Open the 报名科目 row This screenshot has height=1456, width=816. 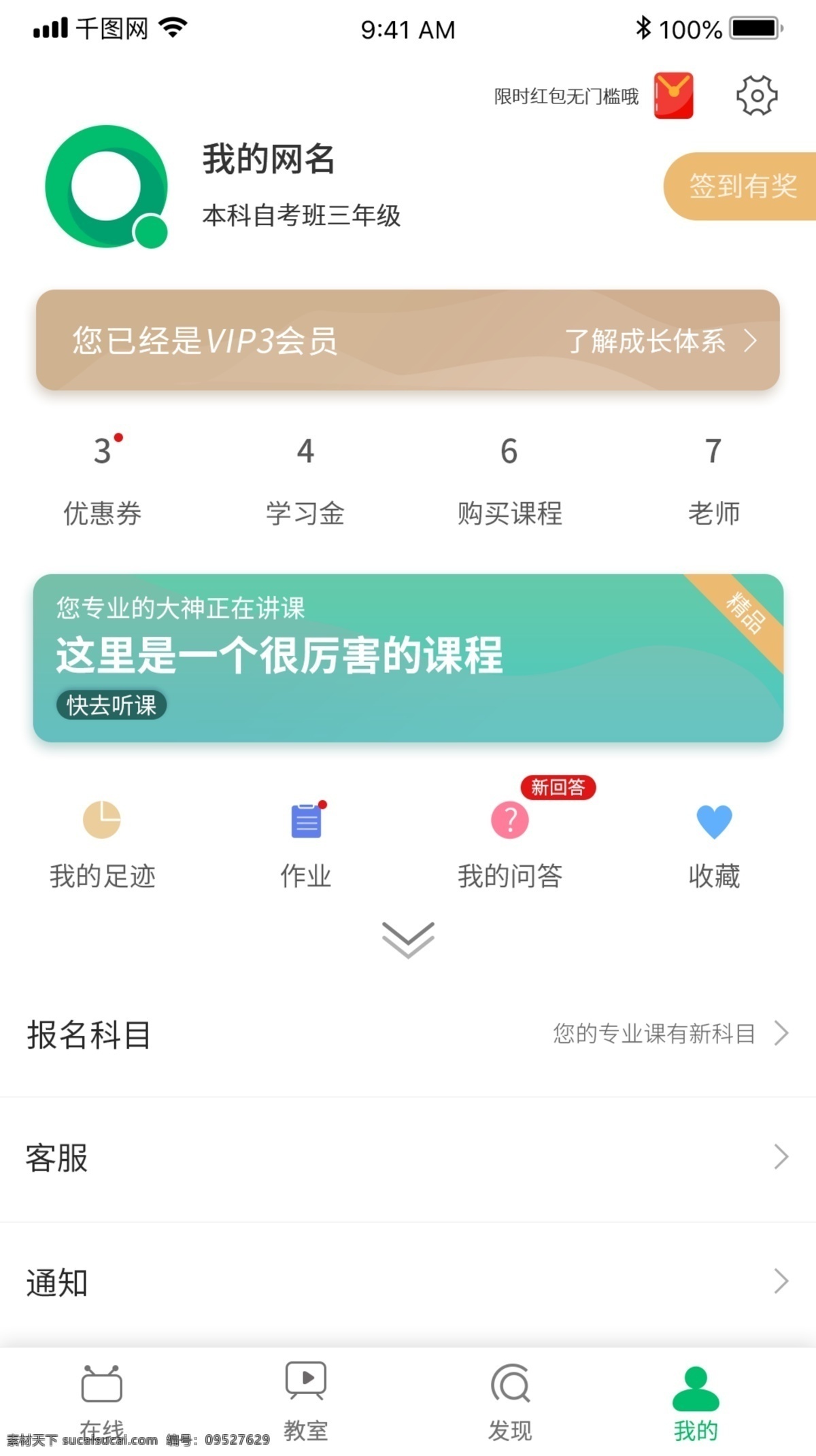(x=408, y=1035)
